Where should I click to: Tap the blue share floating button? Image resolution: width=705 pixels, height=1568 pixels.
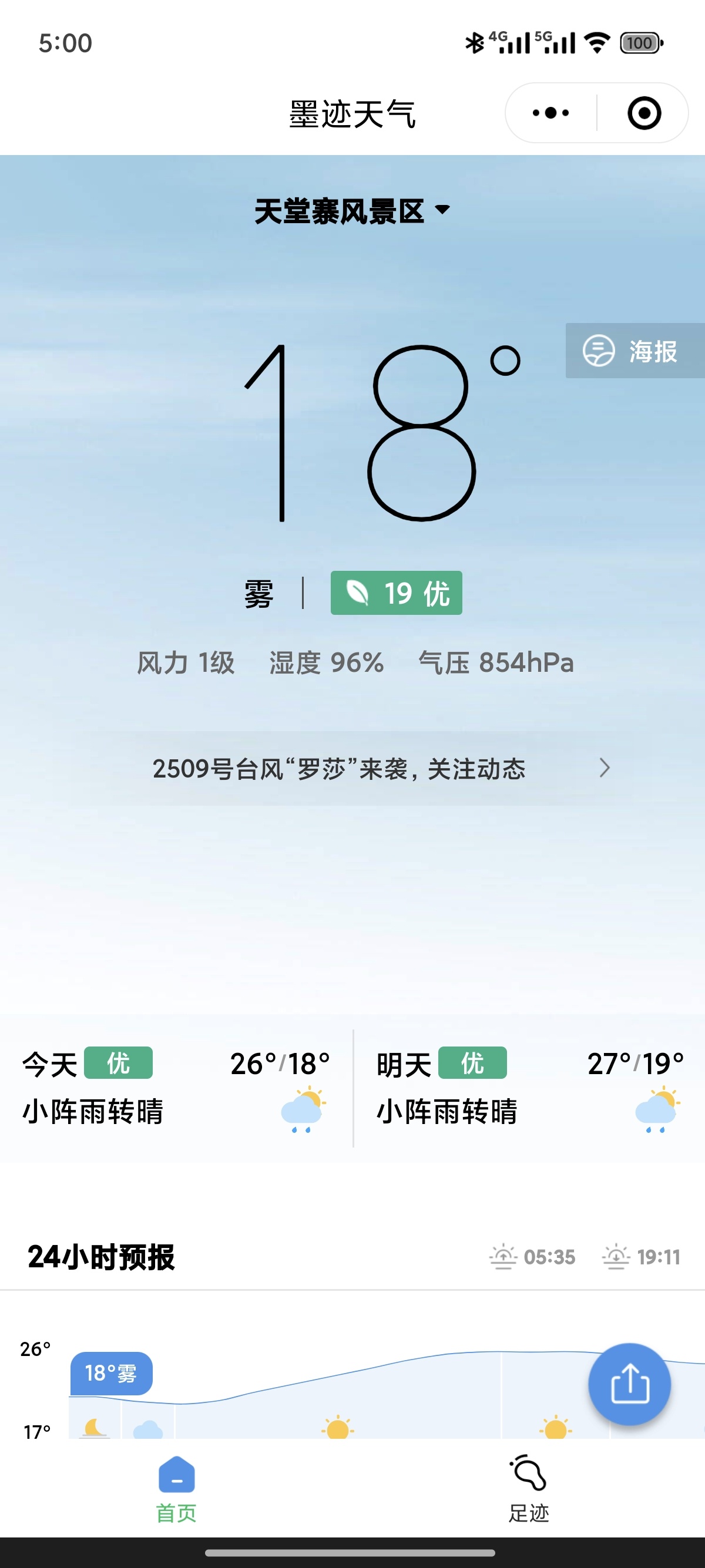(629, 1384)
